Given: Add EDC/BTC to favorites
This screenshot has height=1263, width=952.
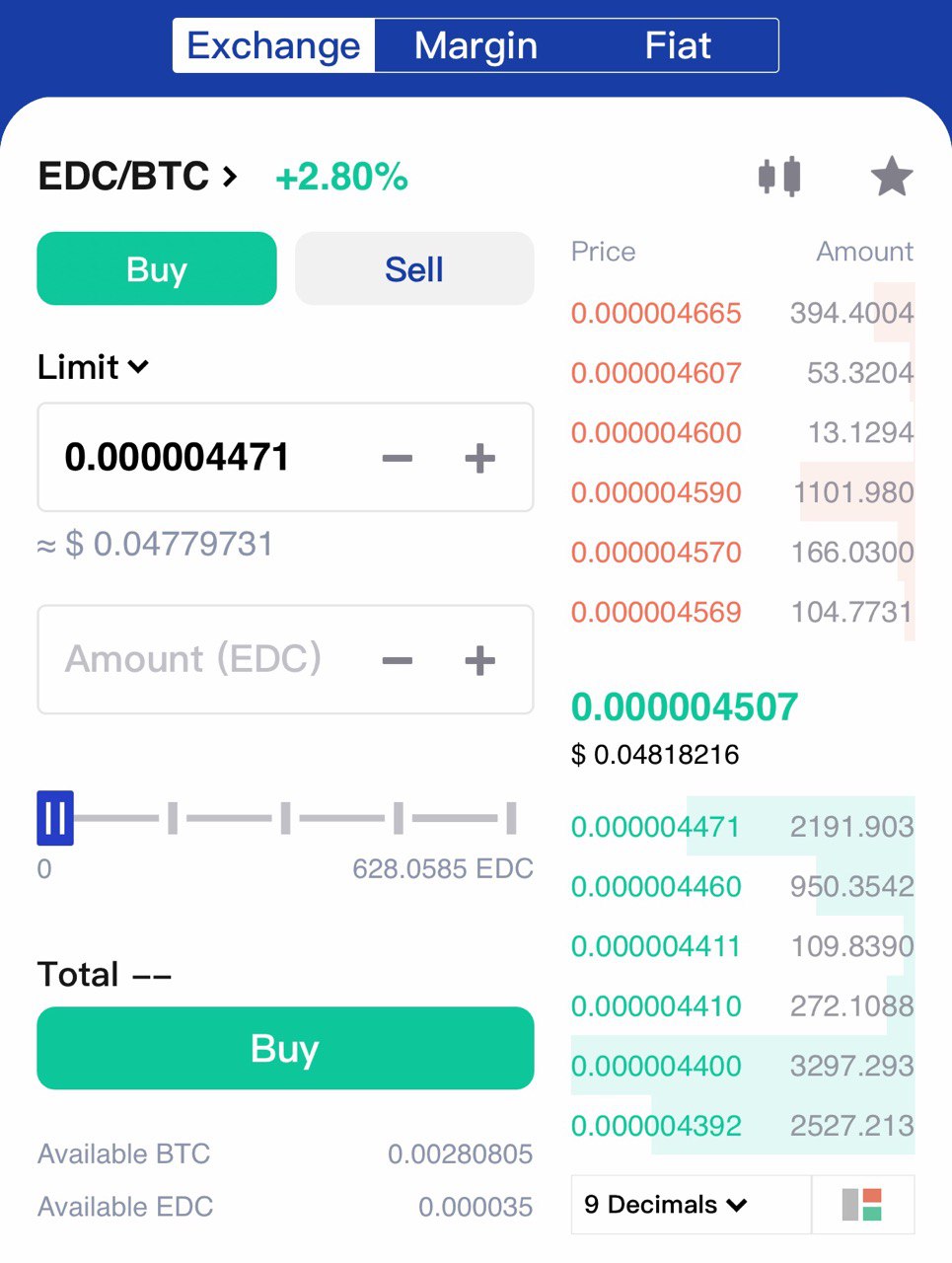Looking at the screenshot, I should [891, 178].
